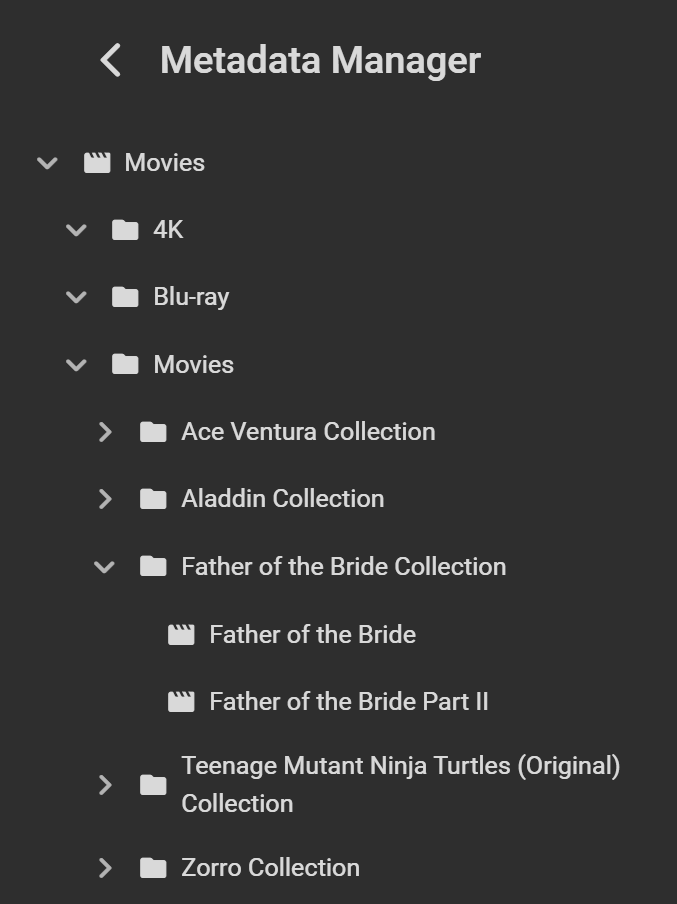
Task: Expand the Ace Ventura Collection
Action: tap(105, 432)
